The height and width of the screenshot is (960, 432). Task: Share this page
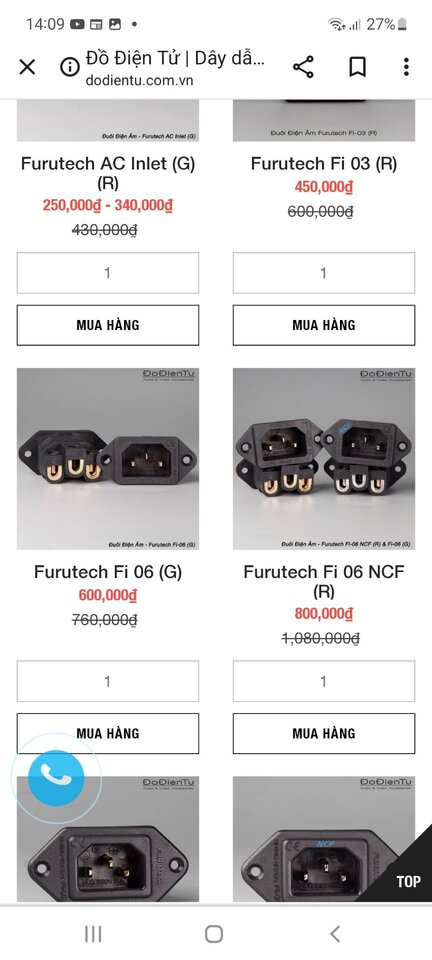pyautogui.click(x=304, y=67)
